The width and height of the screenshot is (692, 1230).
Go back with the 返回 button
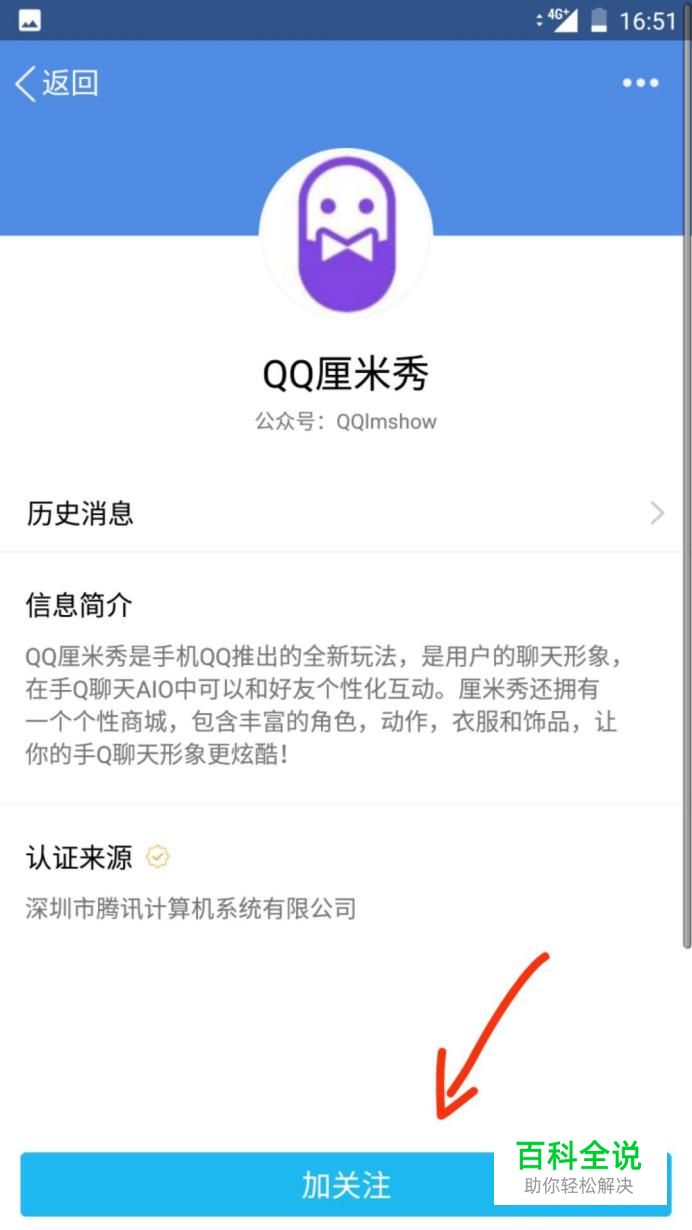[57, 83]
